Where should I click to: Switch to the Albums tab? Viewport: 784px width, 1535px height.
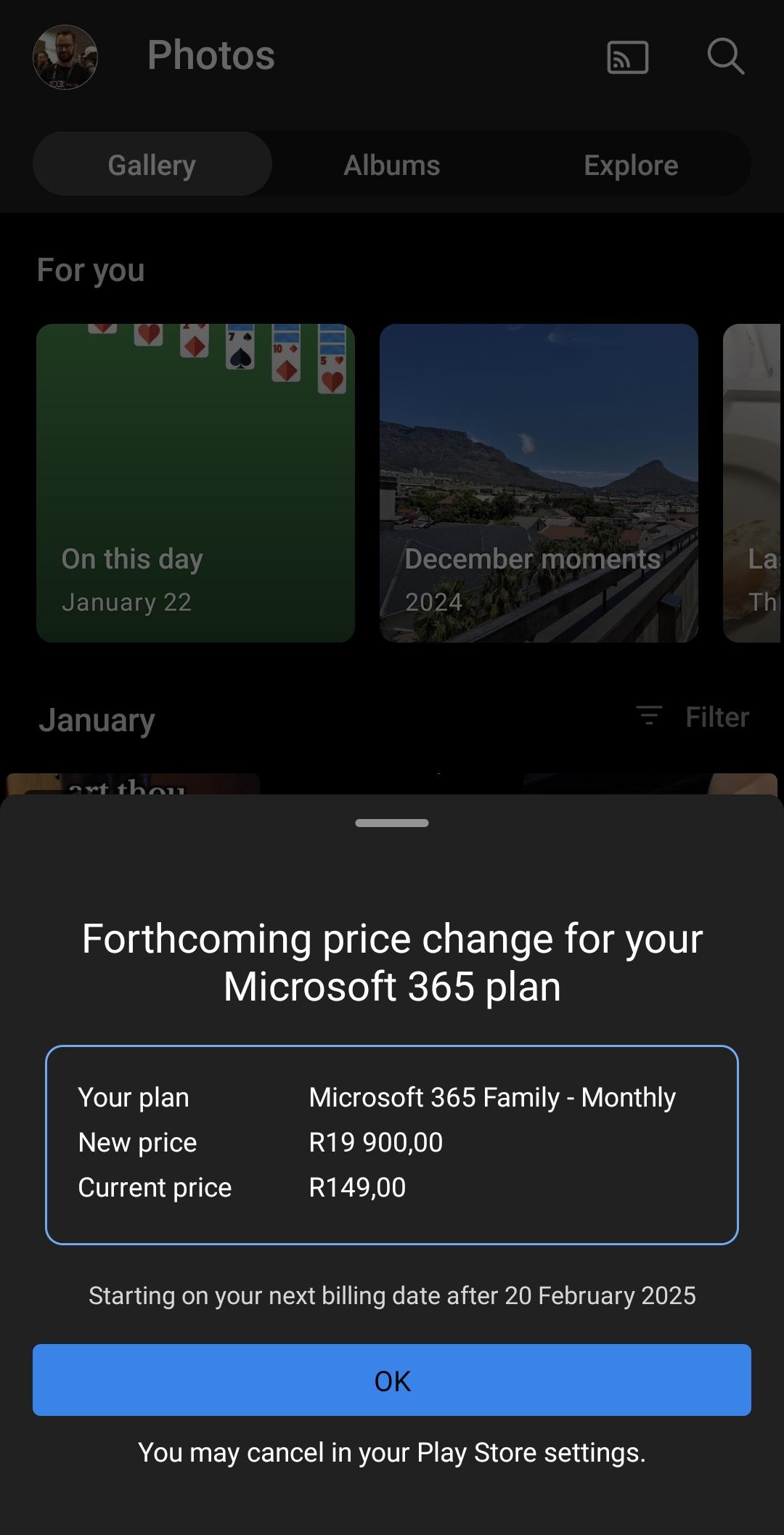[x=392, y=165]
